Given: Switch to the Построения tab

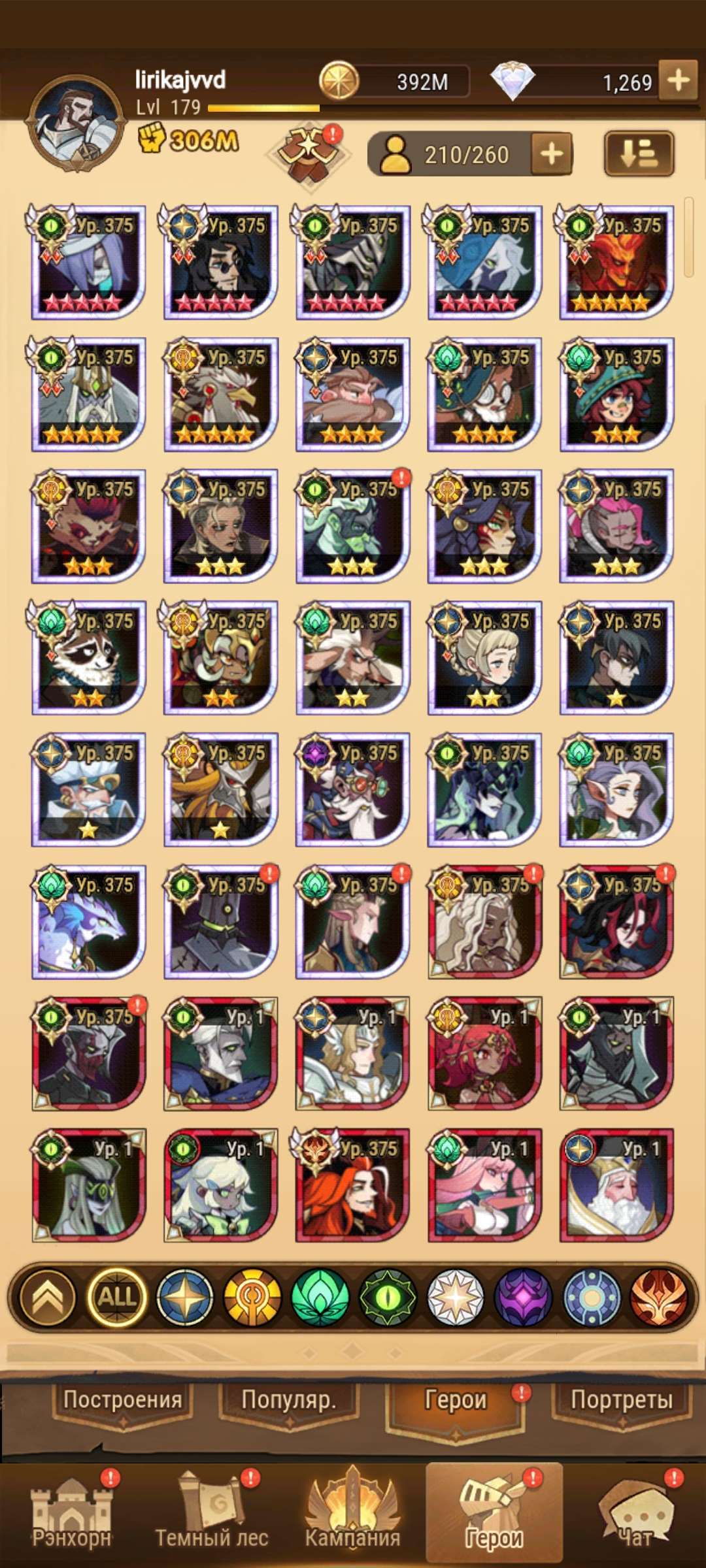Looking at the screenshot, I should [122, 1399].
